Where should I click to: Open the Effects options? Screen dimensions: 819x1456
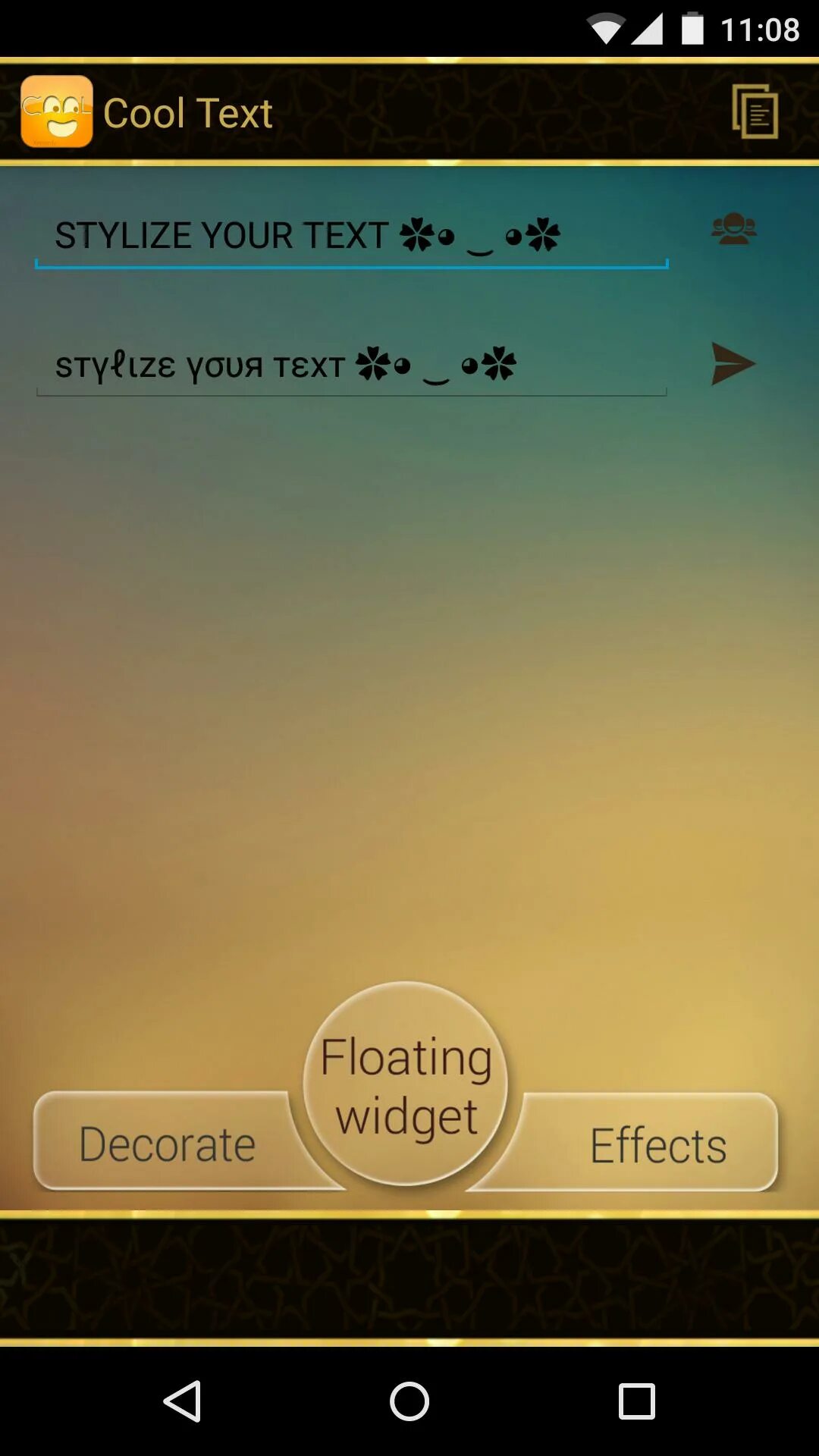(x=657, y=1144)
